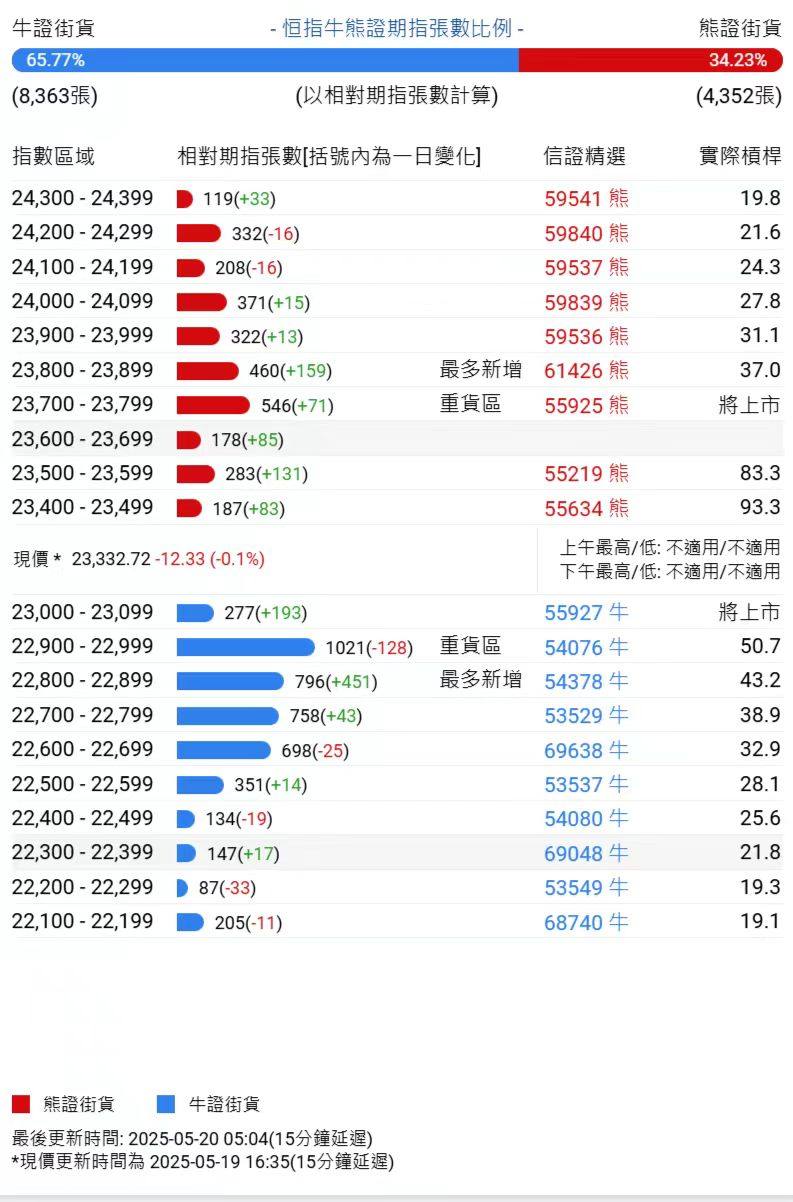View details of bull certificate 54080
The height and width of the screenshot is (1202, 793).
pyautogui.click(x=586, y=819)
